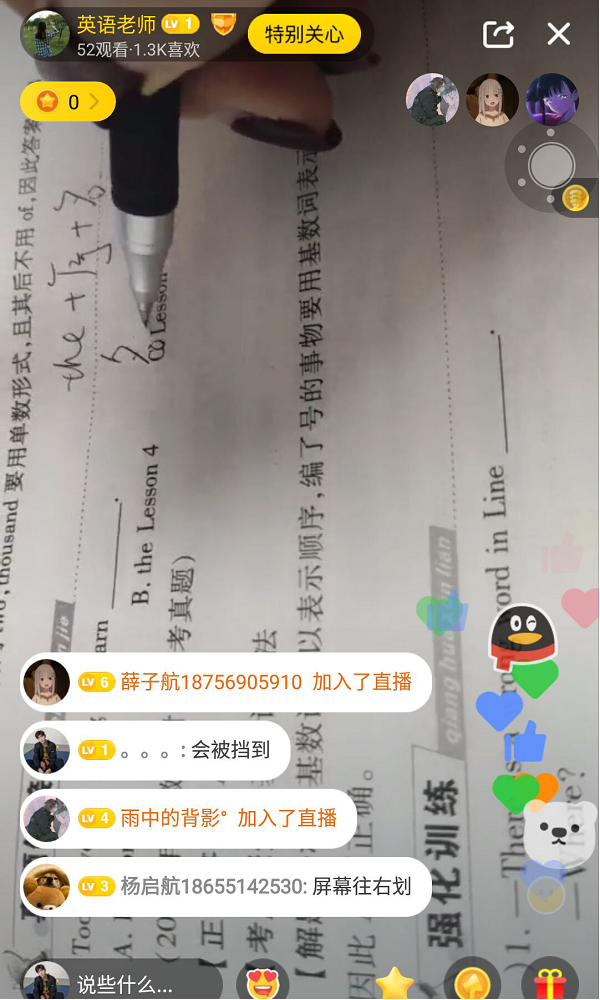This screenshot has width=600, height=1000.
Task: Tap the floating round coin control
Action: 552,166
